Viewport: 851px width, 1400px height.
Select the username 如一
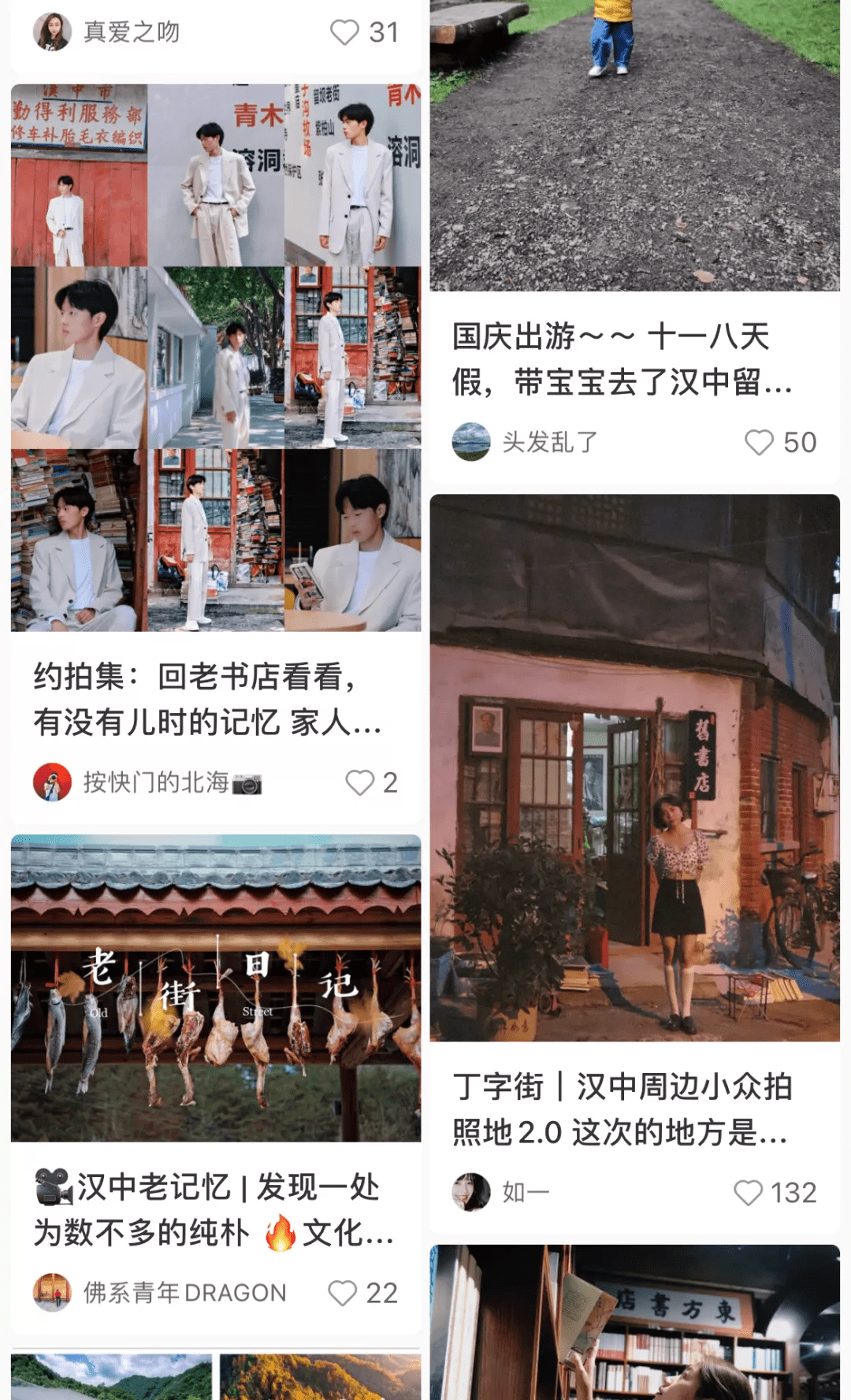(x=526, y=1192)
